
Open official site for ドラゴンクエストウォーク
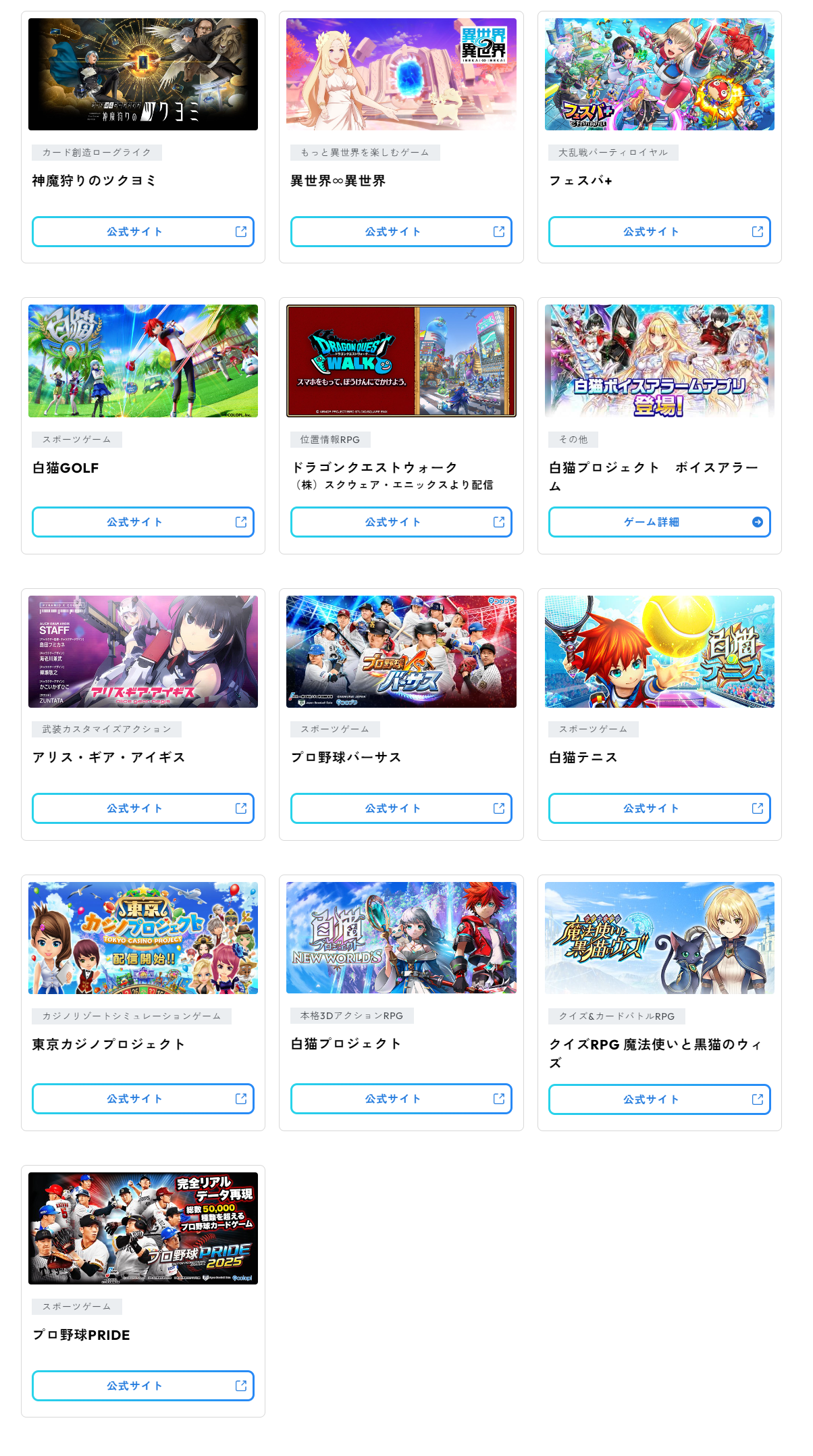401,522
